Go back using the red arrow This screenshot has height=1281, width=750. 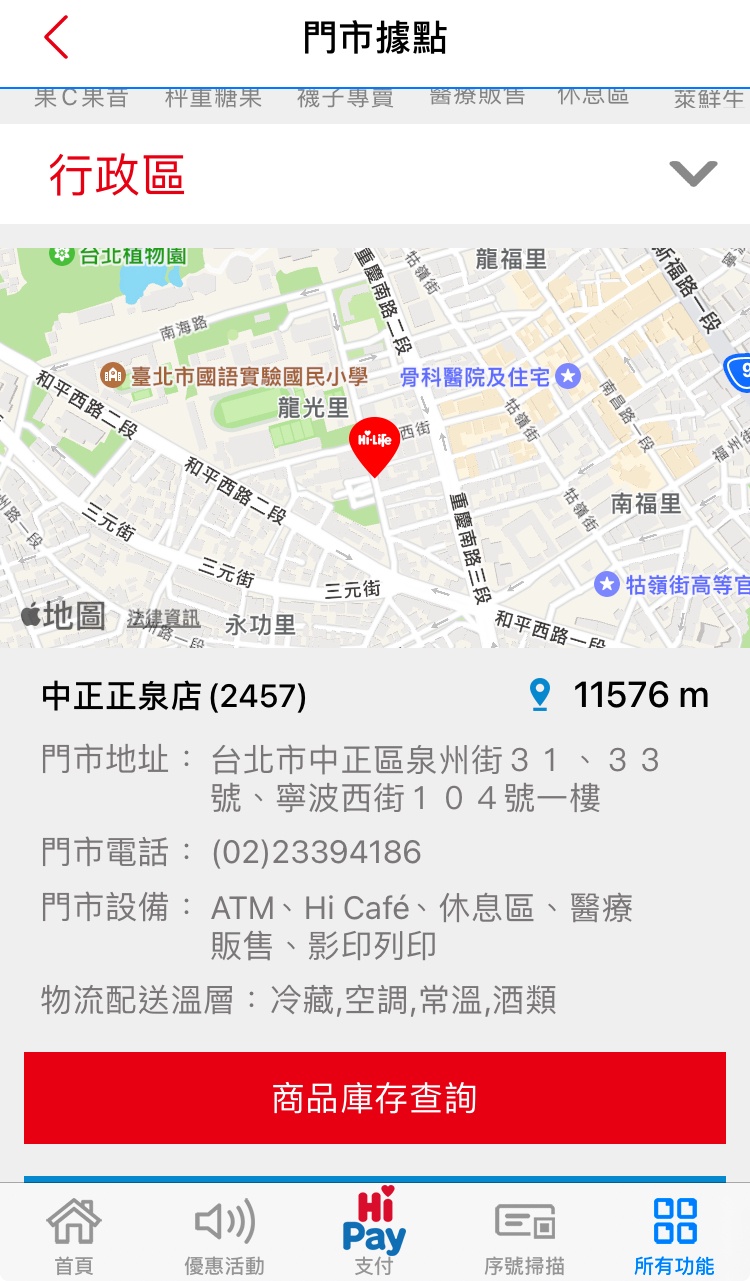pos(56,38)
